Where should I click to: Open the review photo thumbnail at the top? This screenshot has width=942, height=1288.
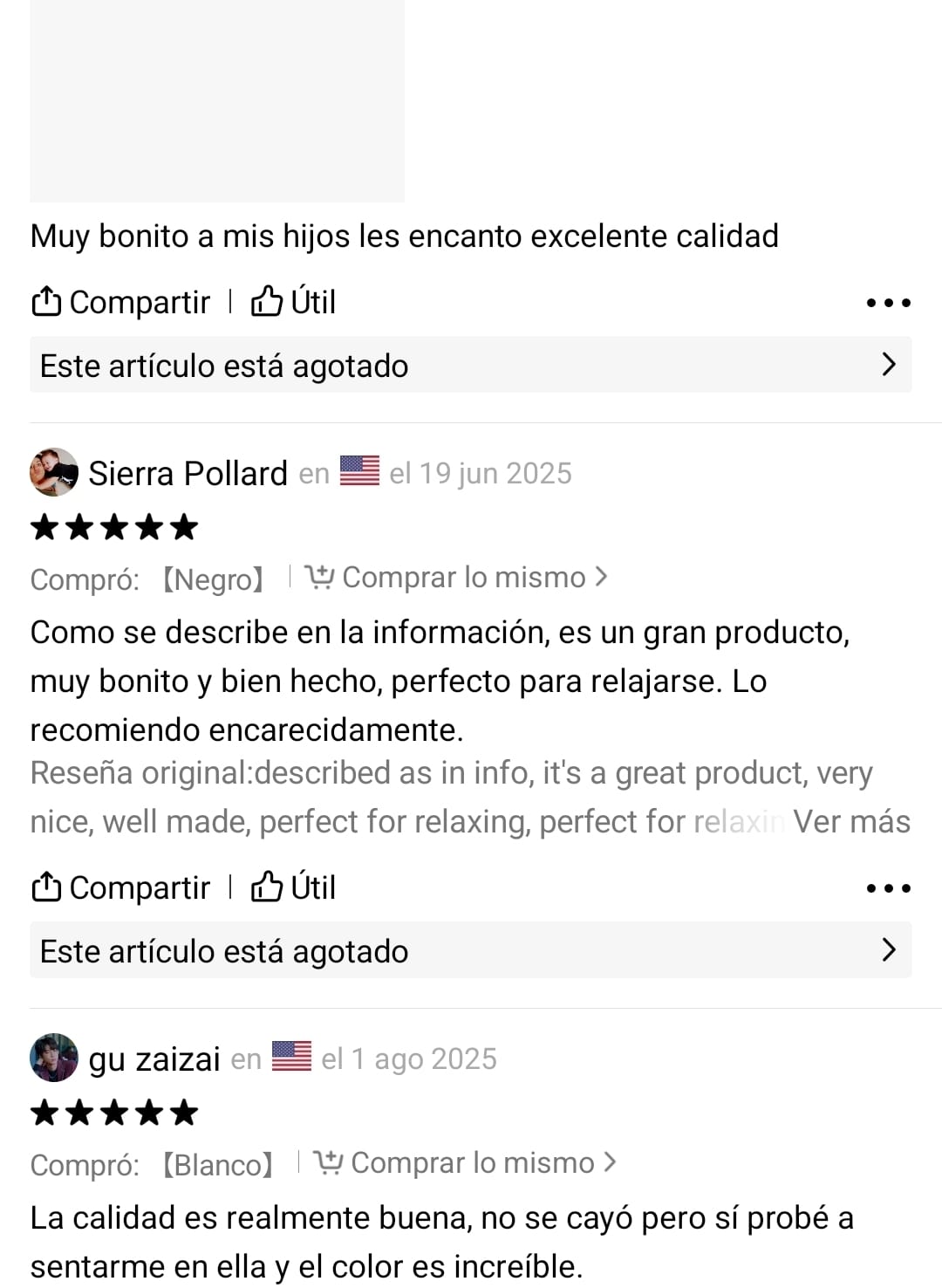[217, 100]
